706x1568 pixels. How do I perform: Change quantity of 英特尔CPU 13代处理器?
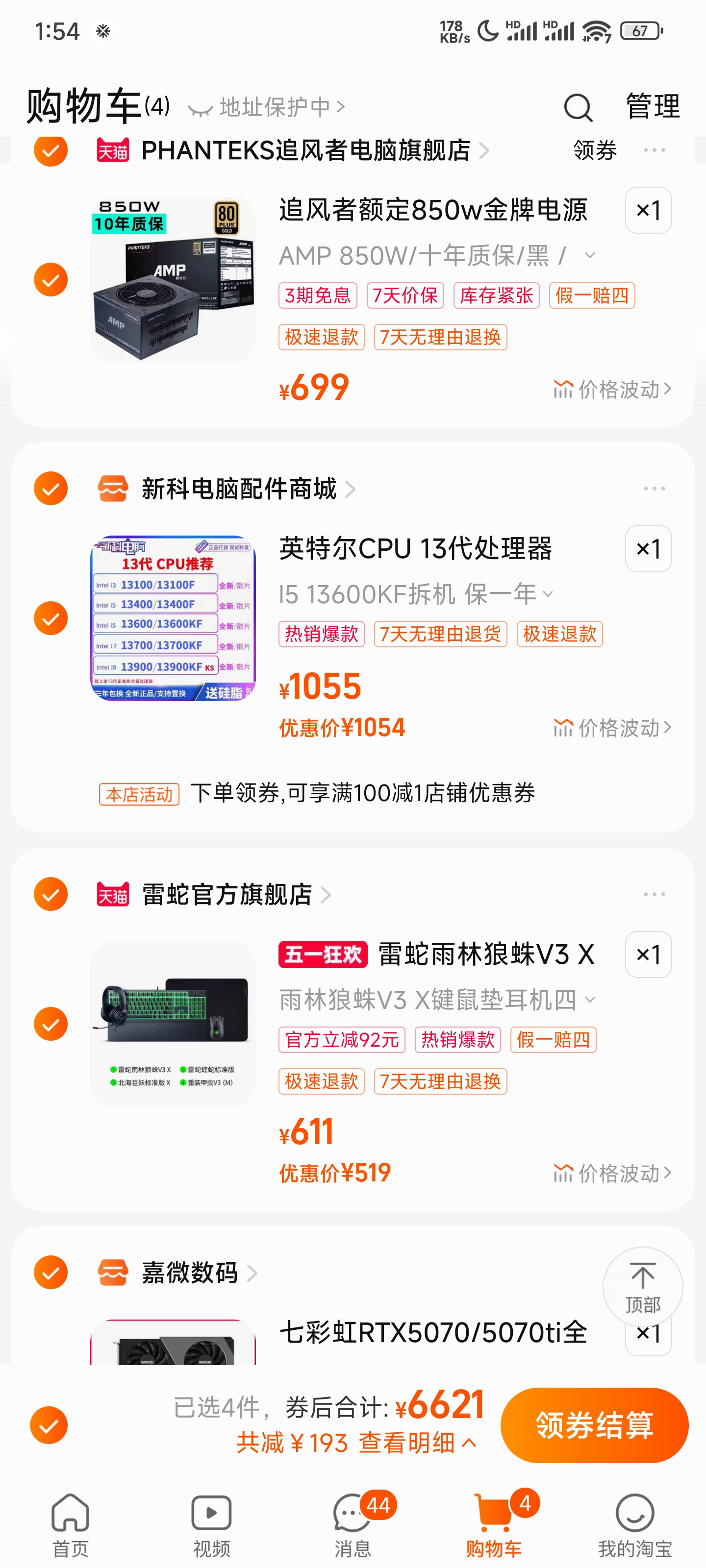[648, 548]
